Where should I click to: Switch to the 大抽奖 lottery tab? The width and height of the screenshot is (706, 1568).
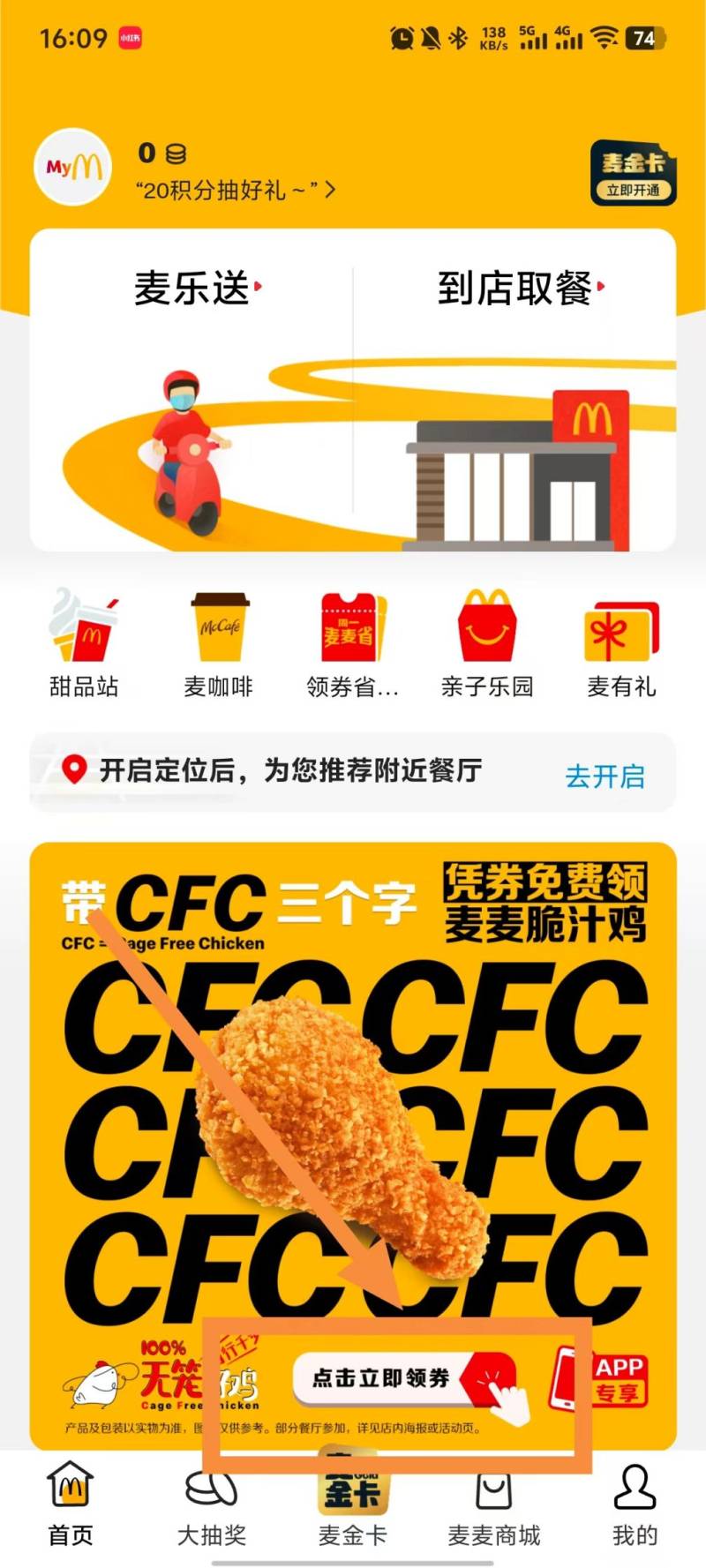click(212, 1504)
